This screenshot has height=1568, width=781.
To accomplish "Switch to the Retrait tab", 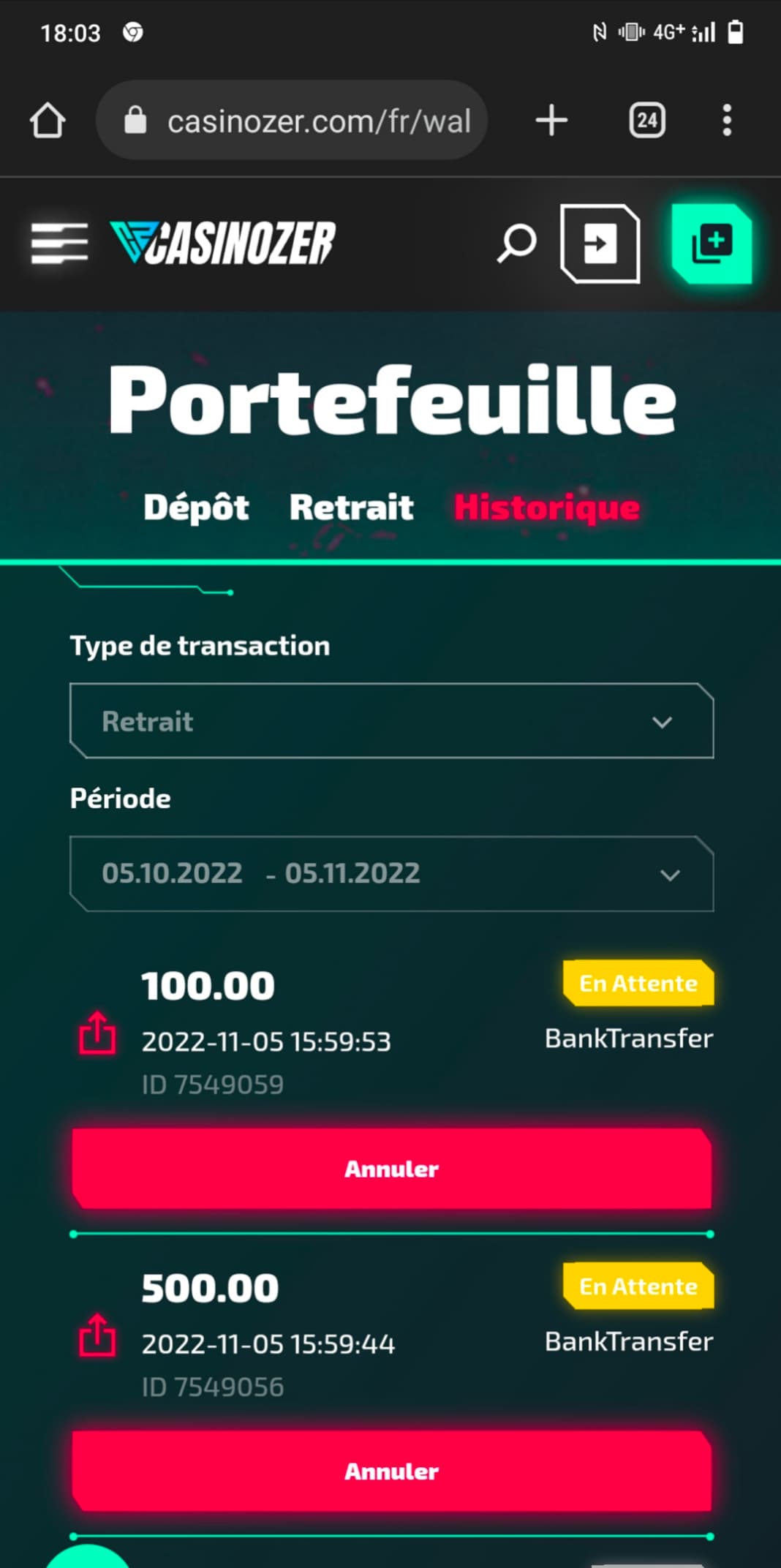I will point(352,507).
